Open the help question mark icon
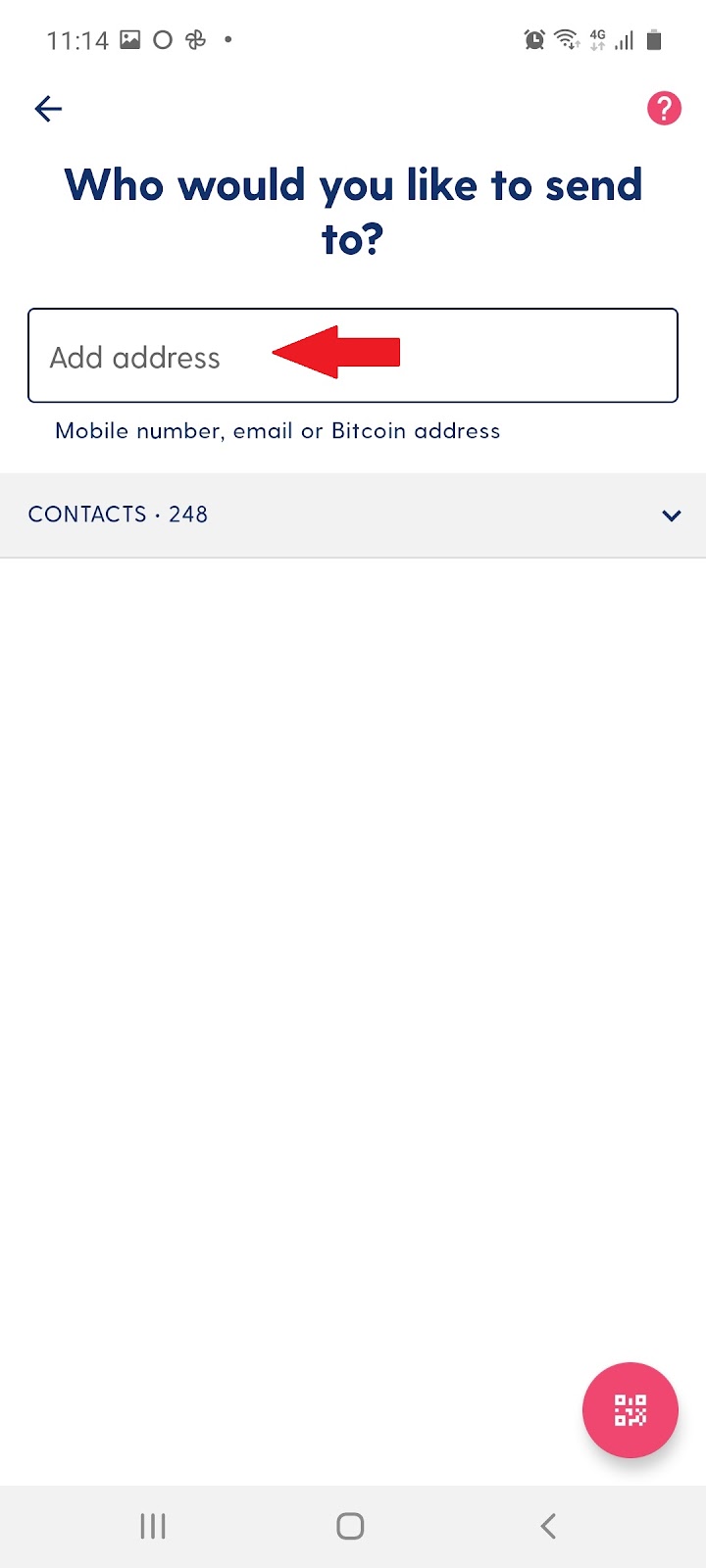Screen dimensions: 706x1568 [x=664, y=109]
